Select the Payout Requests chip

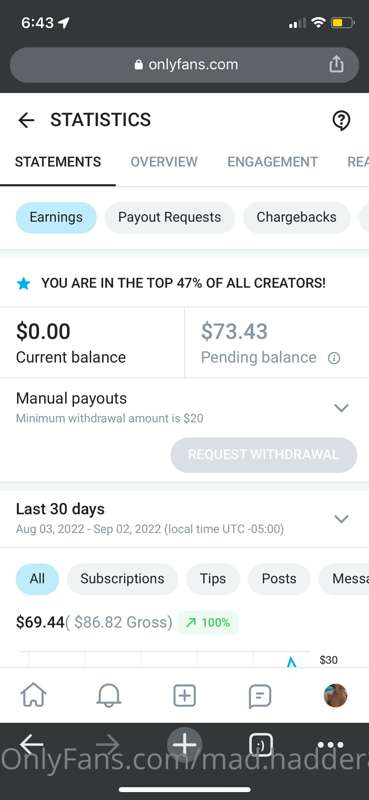[169, 217]
